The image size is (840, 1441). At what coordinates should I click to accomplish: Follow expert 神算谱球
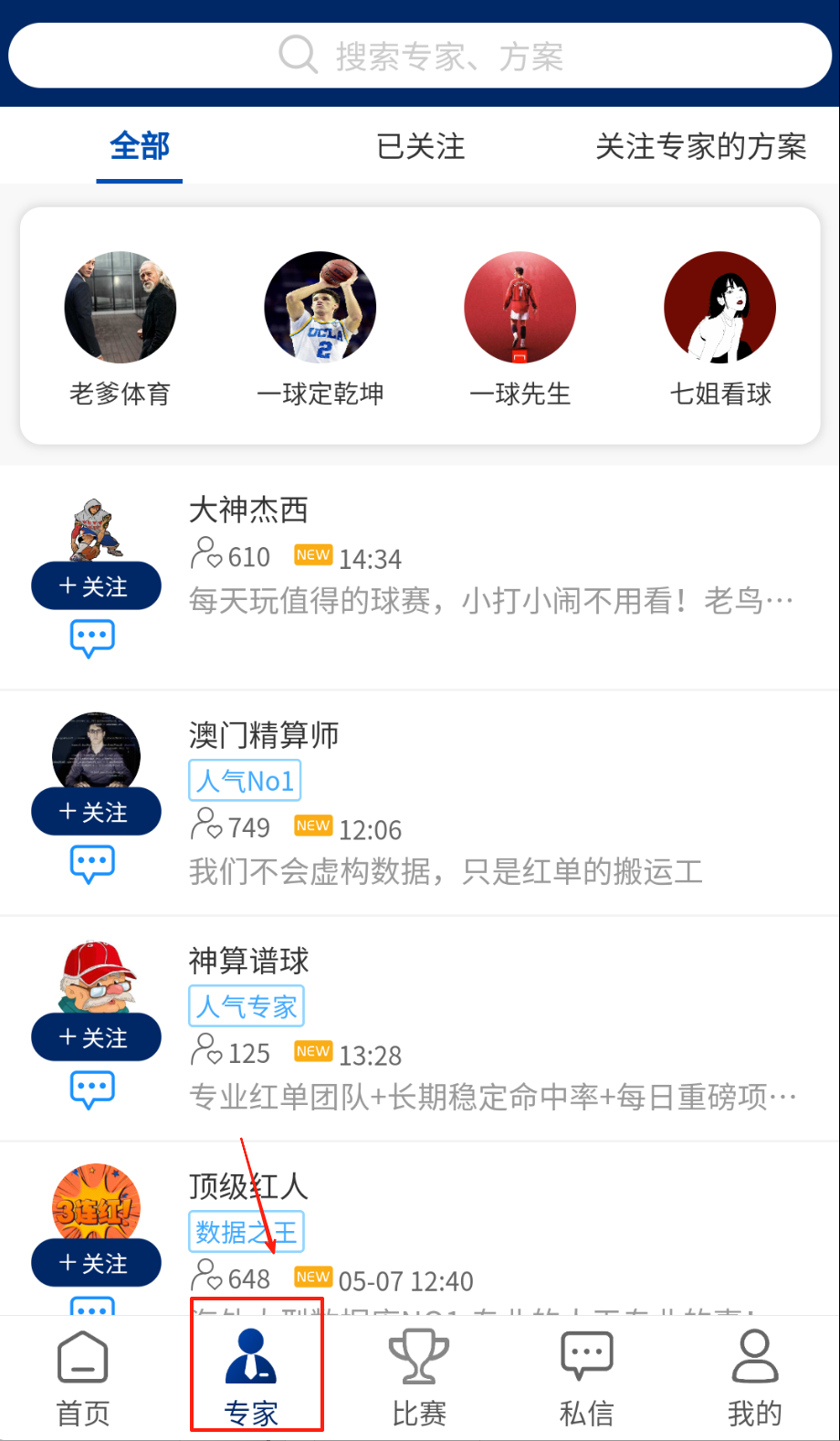96,1037
